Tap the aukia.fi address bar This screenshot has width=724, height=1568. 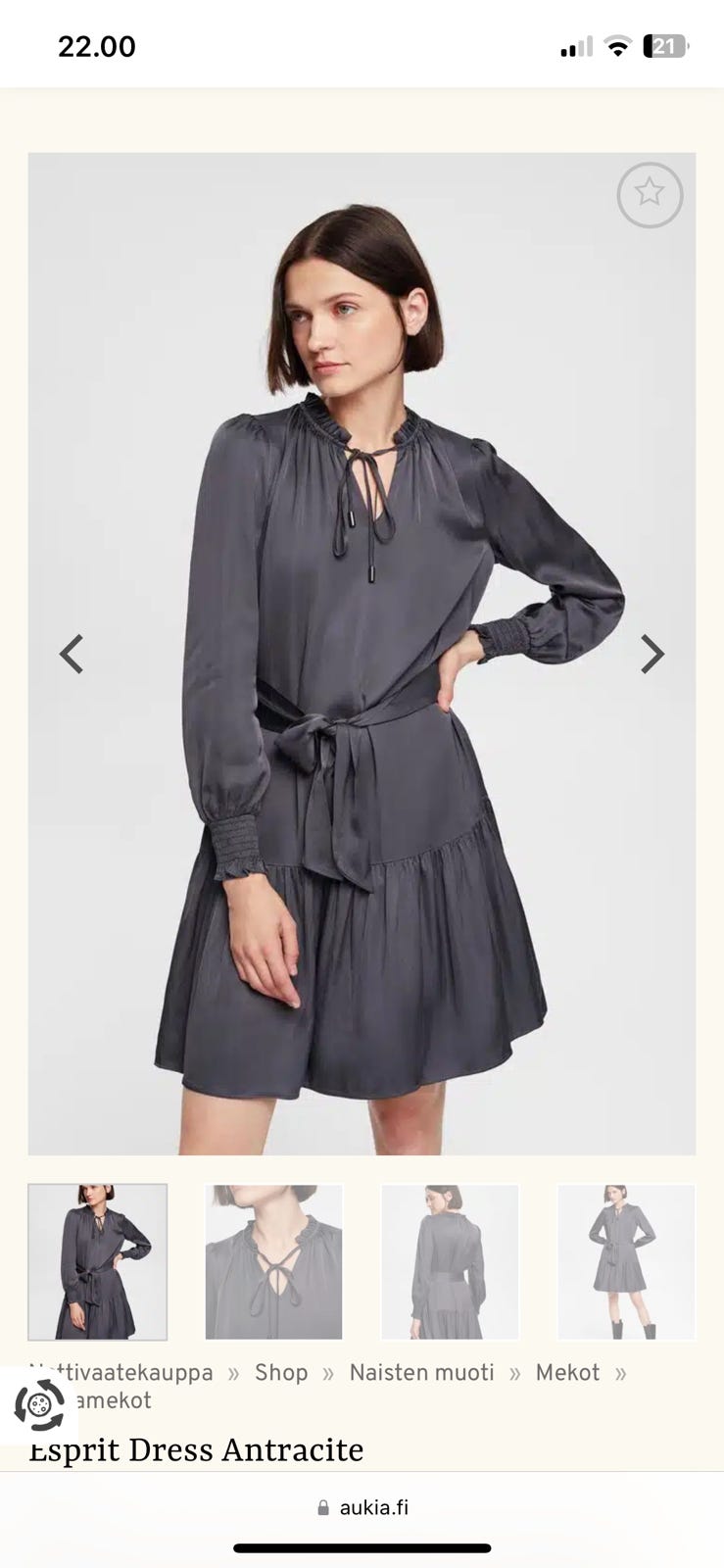point(362,1507)
